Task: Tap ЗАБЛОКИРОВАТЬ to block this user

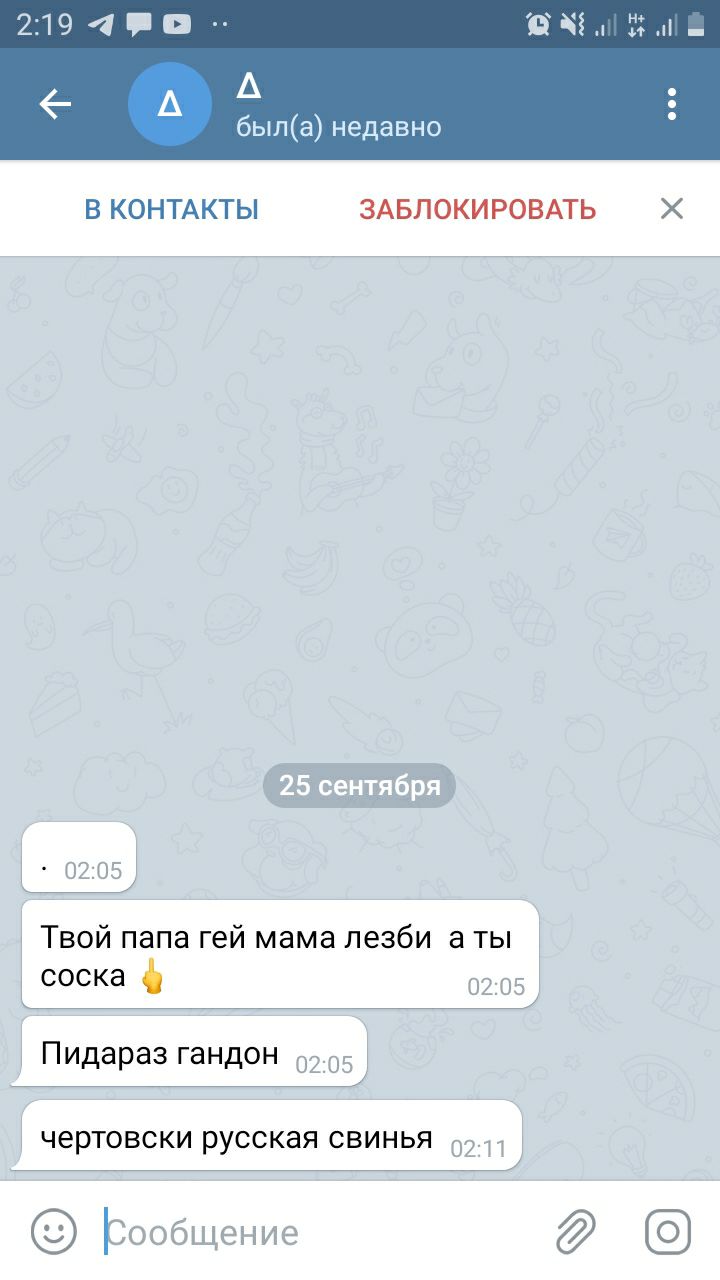Action: (478, 209)
